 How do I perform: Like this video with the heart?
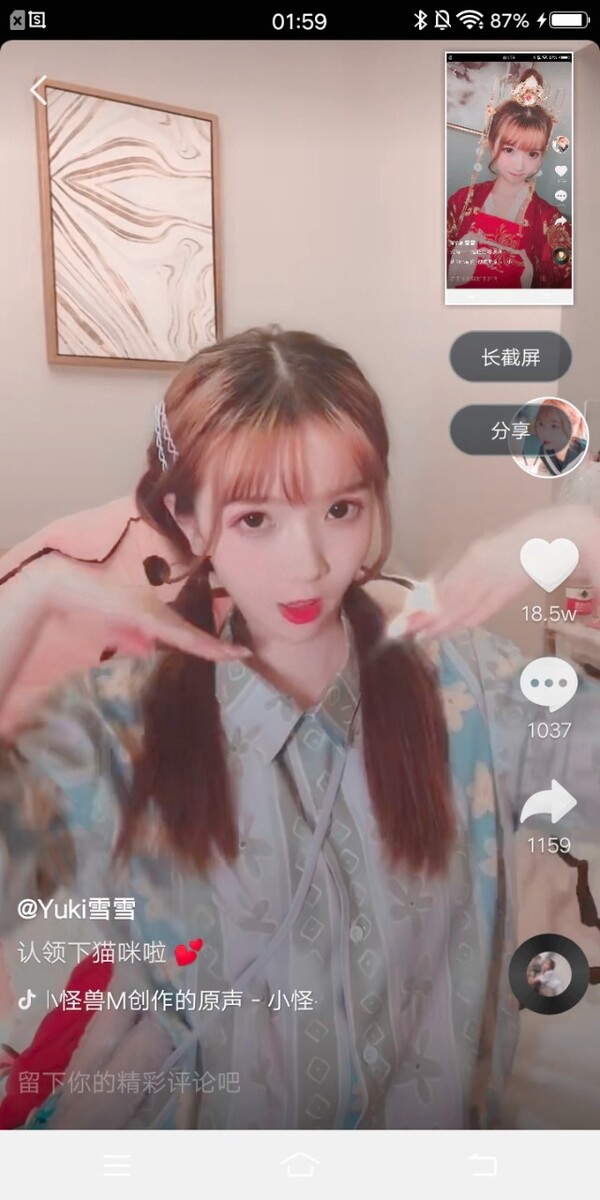tap(549, 565)
